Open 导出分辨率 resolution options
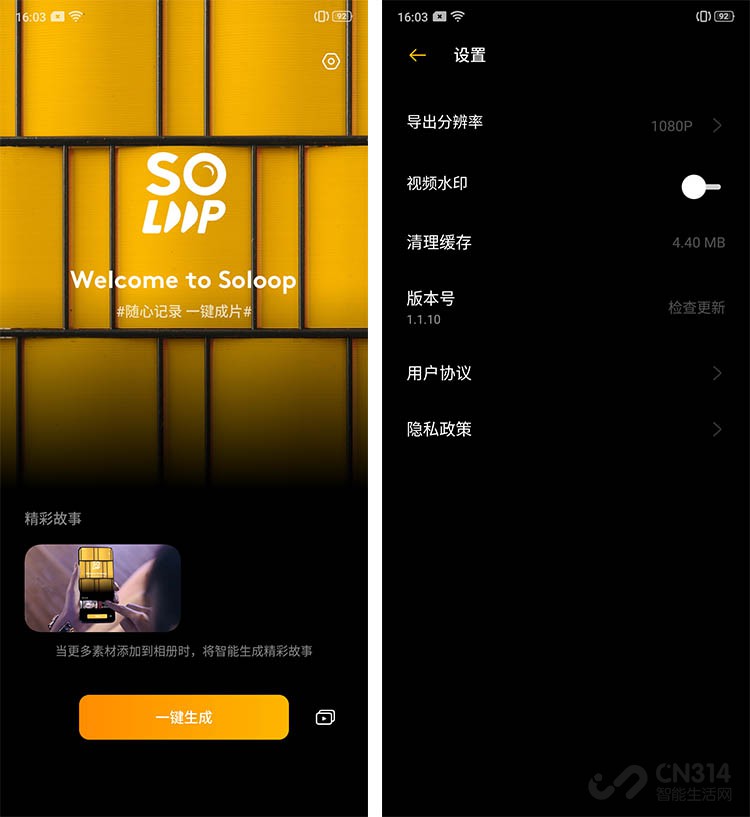This screenshot has width=750, height=817. click(x=564, y=124)
